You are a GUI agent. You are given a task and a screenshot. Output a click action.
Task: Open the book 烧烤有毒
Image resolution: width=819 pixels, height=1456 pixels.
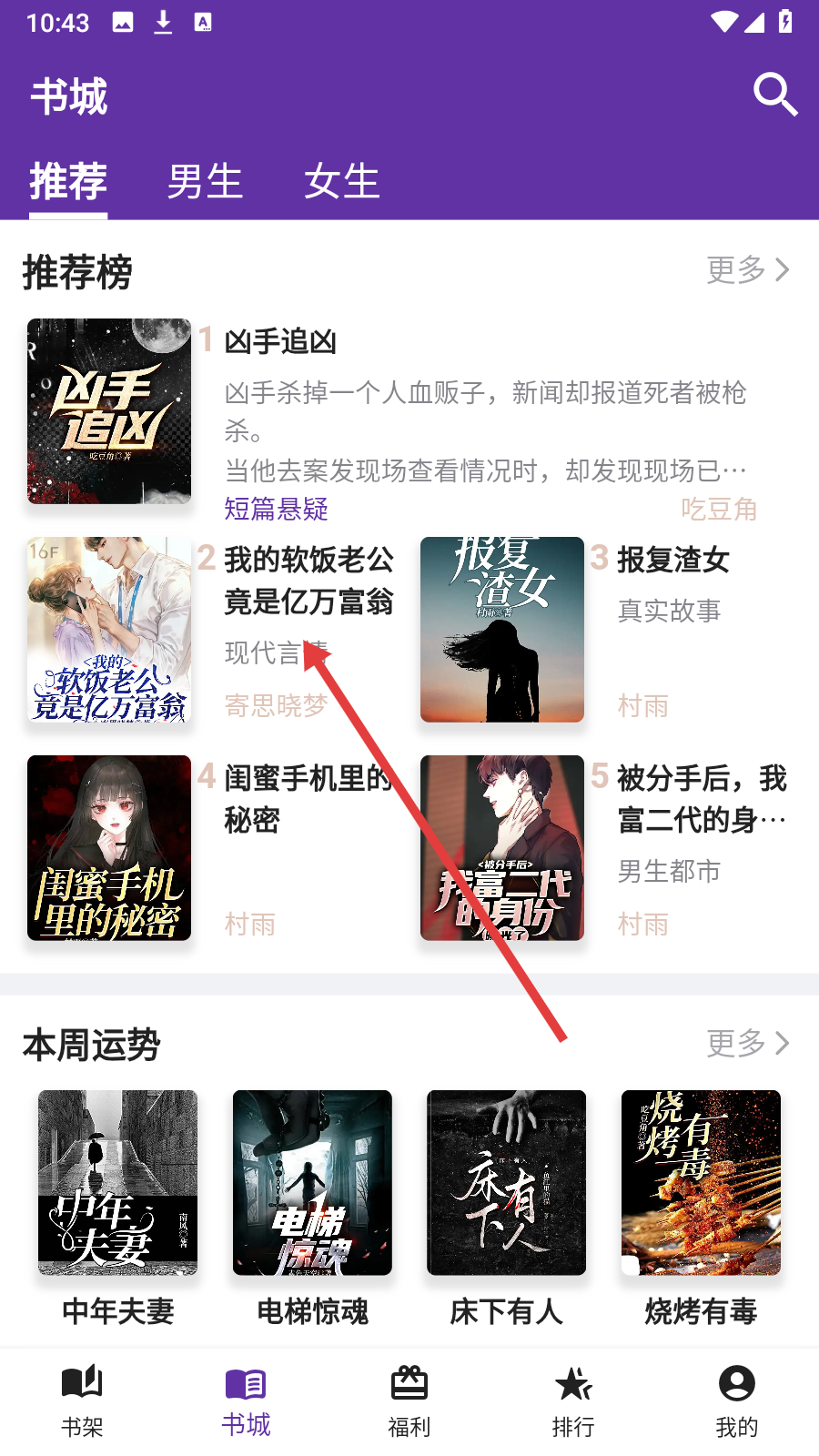coord(701,1183)
